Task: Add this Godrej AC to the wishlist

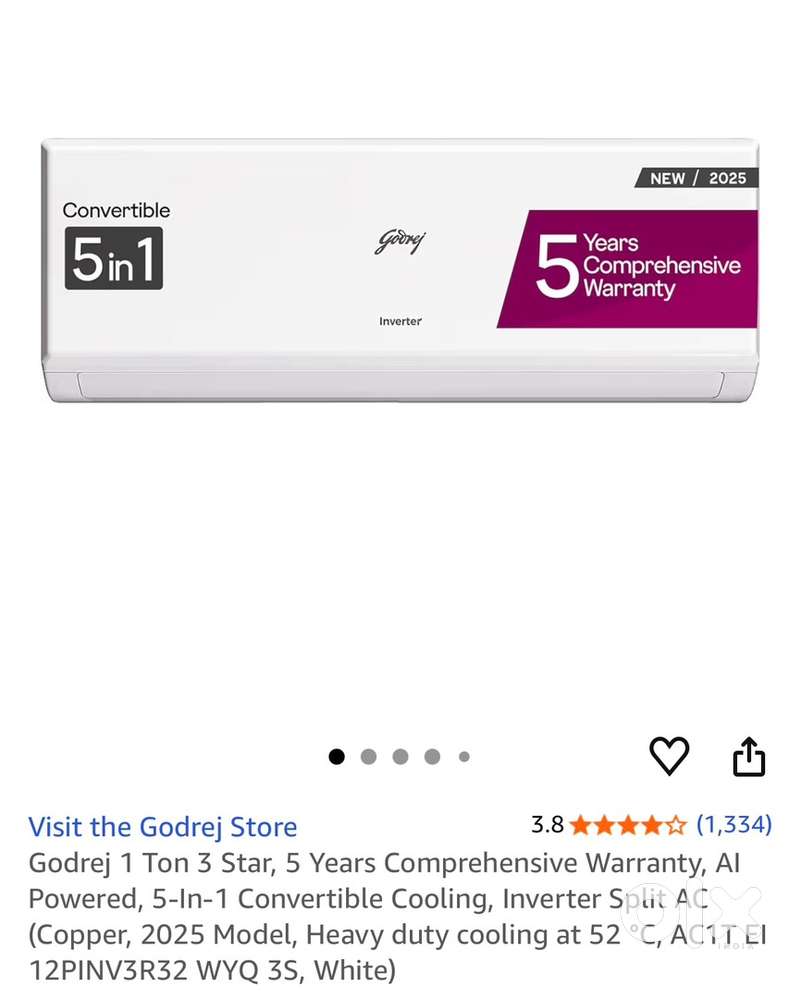Action: [x=669, y=756]
